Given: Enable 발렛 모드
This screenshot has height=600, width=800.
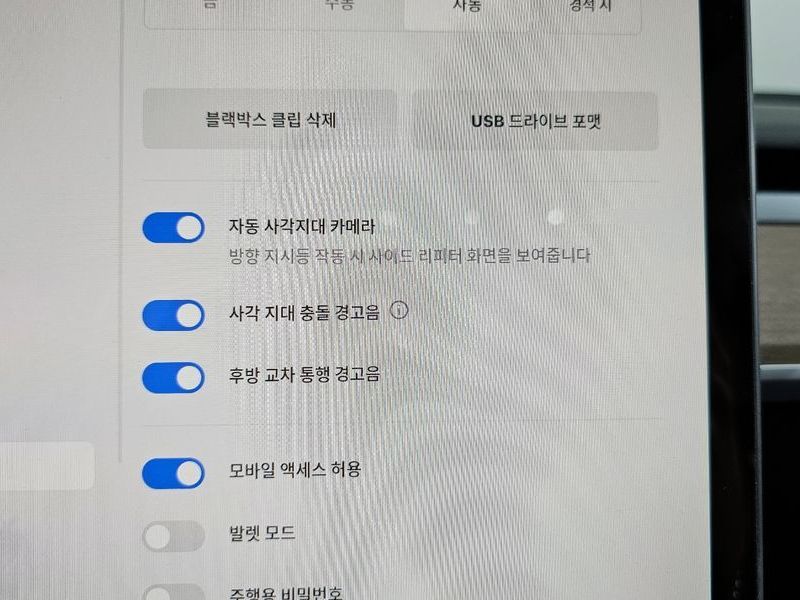Looking at the screenshot, I should [174, 537].
